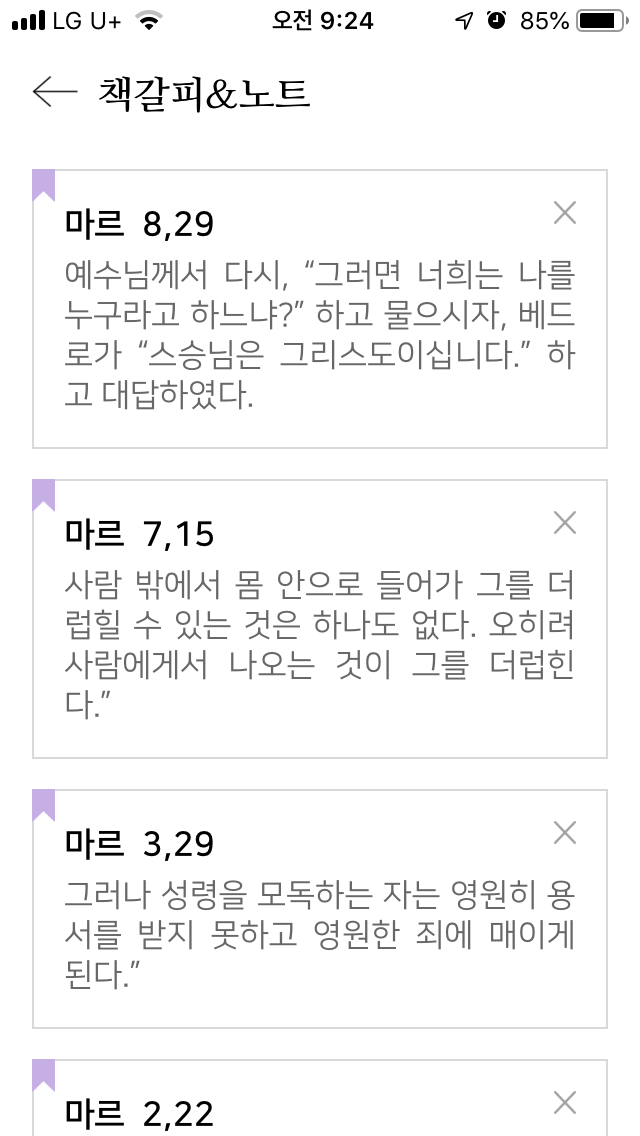Image resolution: width=640 pixels, height=1136 pixels.
Task: Delete the 마르 8,29 bookmark
Action: click(x=565, y=212)
